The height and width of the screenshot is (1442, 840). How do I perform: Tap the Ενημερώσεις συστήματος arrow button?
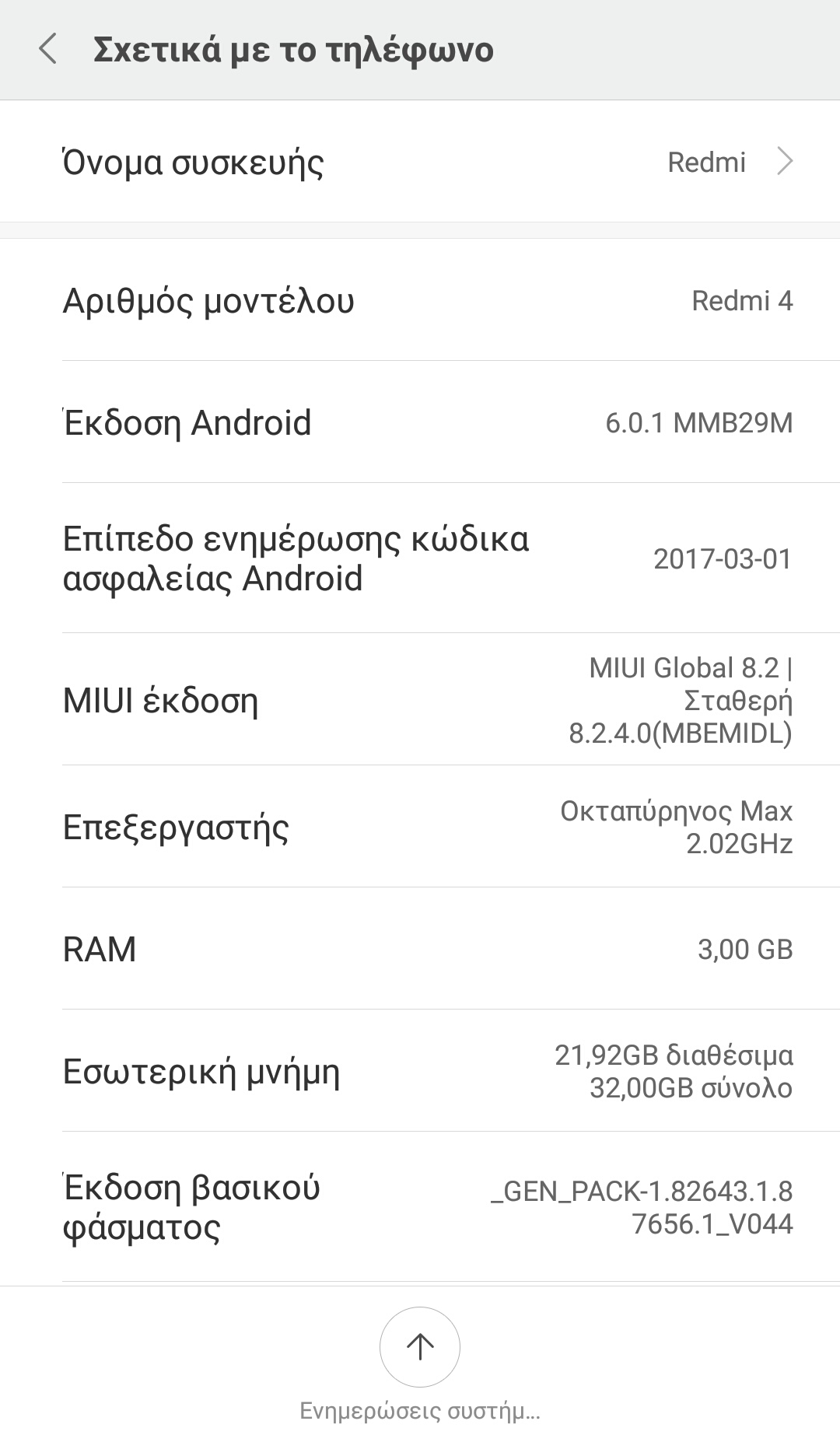pyautogui.click(x=420, y=1346)
